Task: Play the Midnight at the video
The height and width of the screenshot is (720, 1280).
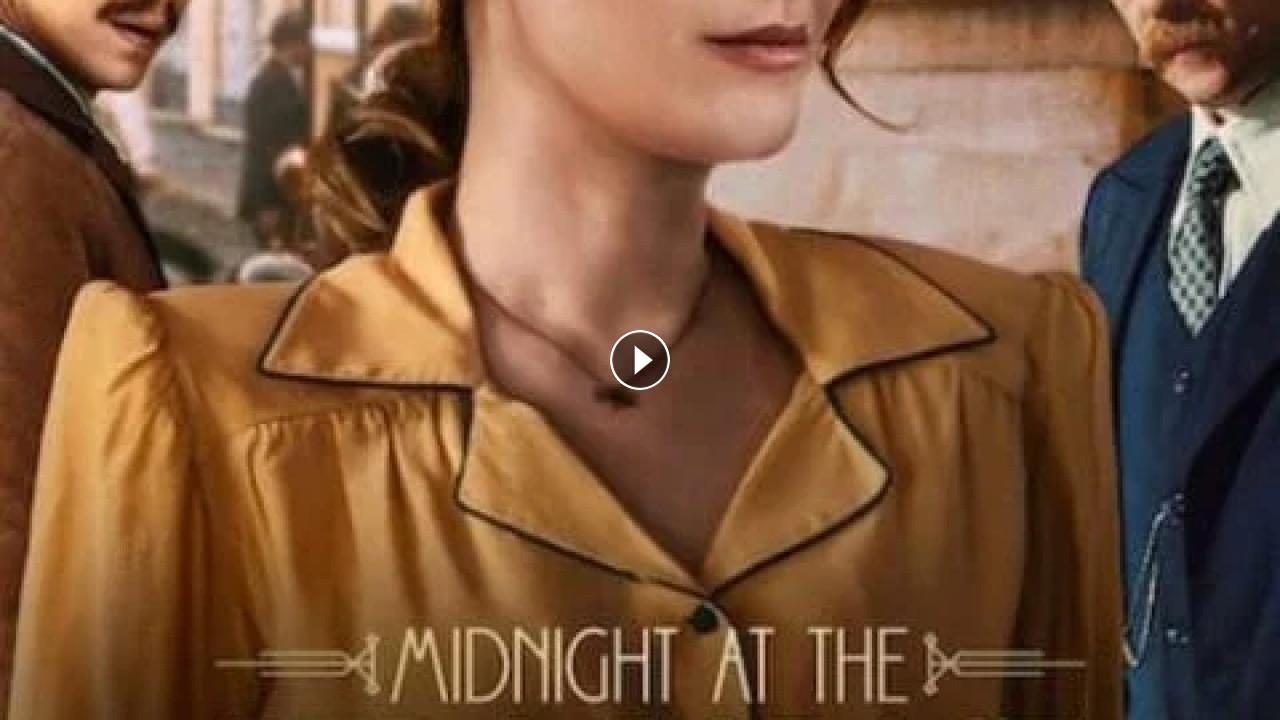Action: pyautogui.click(x=640, y=360)
